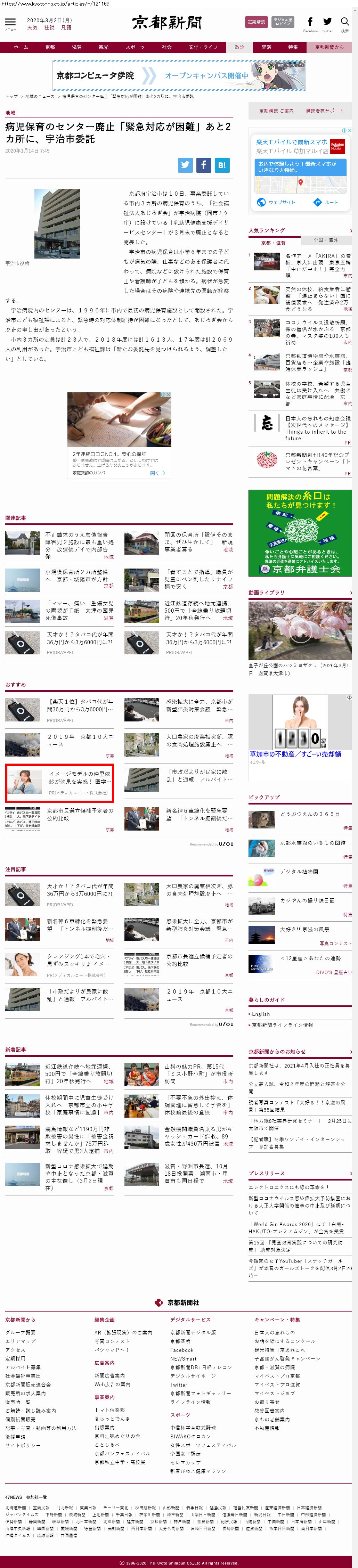358x1568 pixels.
Task: Open 京都コンピュータ学院 open campus banner
Action: [x=179, y=75]
